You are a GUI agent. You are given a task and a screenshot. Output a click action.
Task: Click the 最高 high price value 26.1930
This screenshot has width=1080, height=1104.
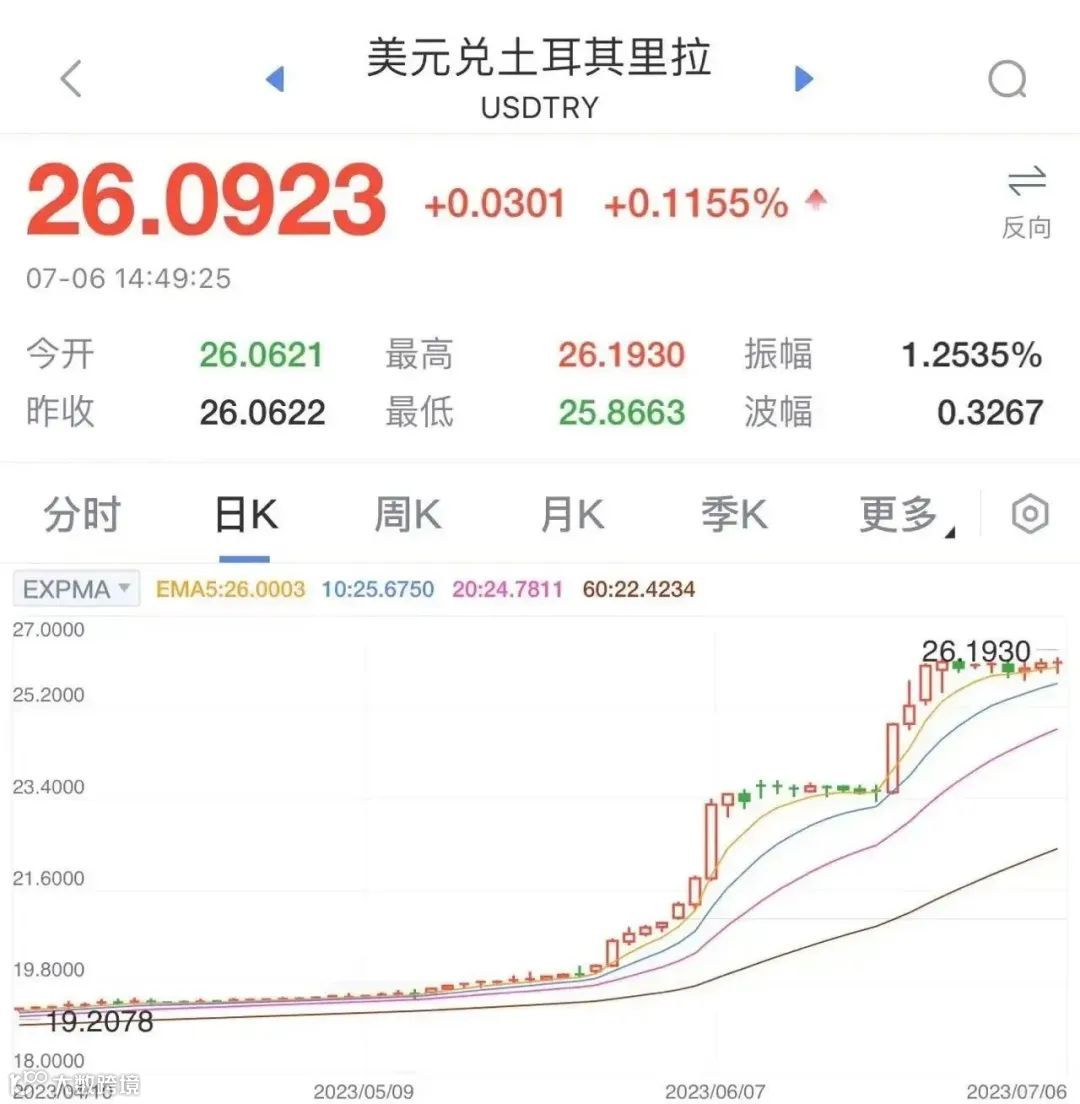(x=620, y=355)
